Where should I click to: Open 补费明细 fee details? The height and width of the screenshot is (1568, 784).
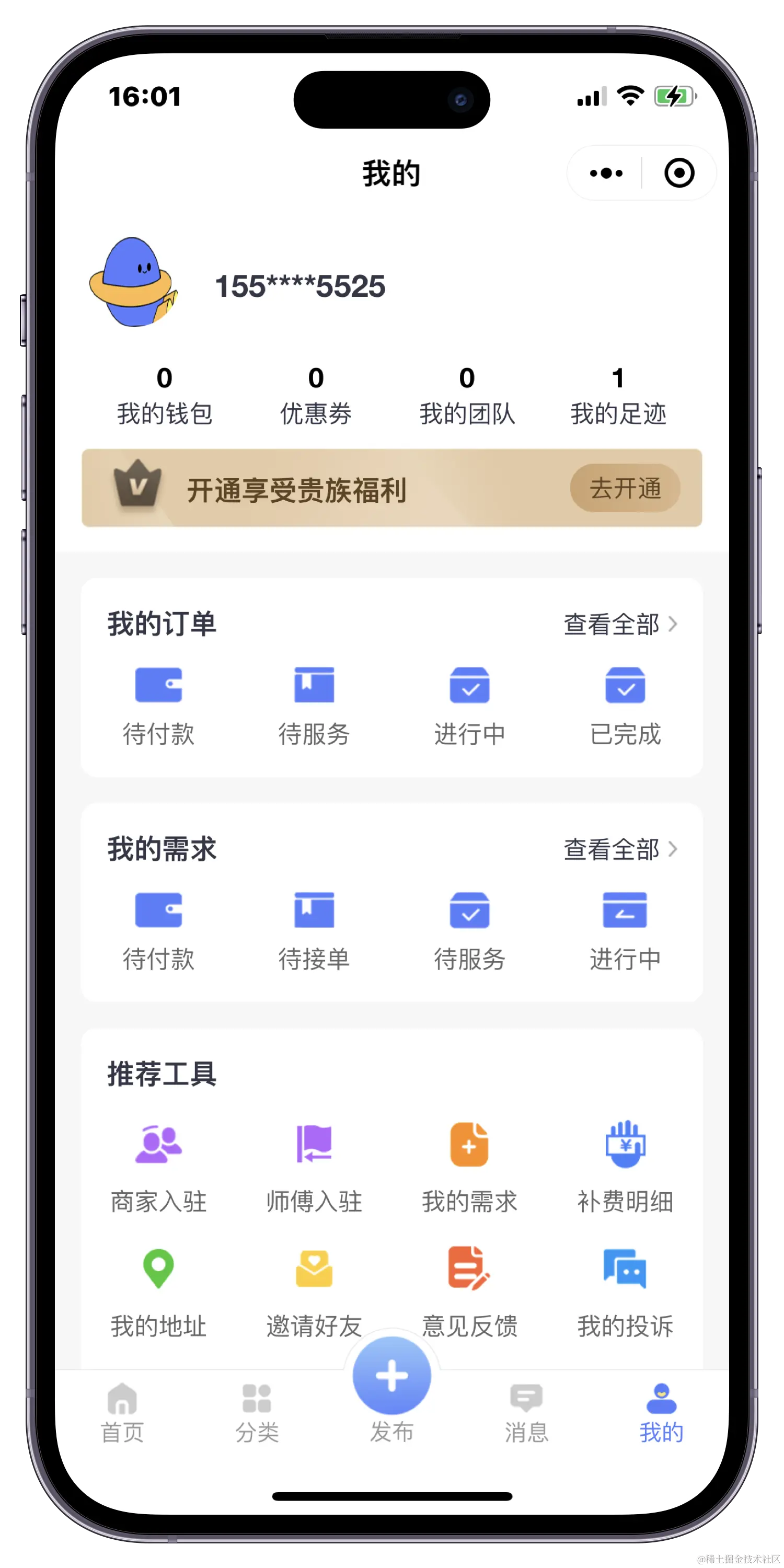coord(625,1166)
